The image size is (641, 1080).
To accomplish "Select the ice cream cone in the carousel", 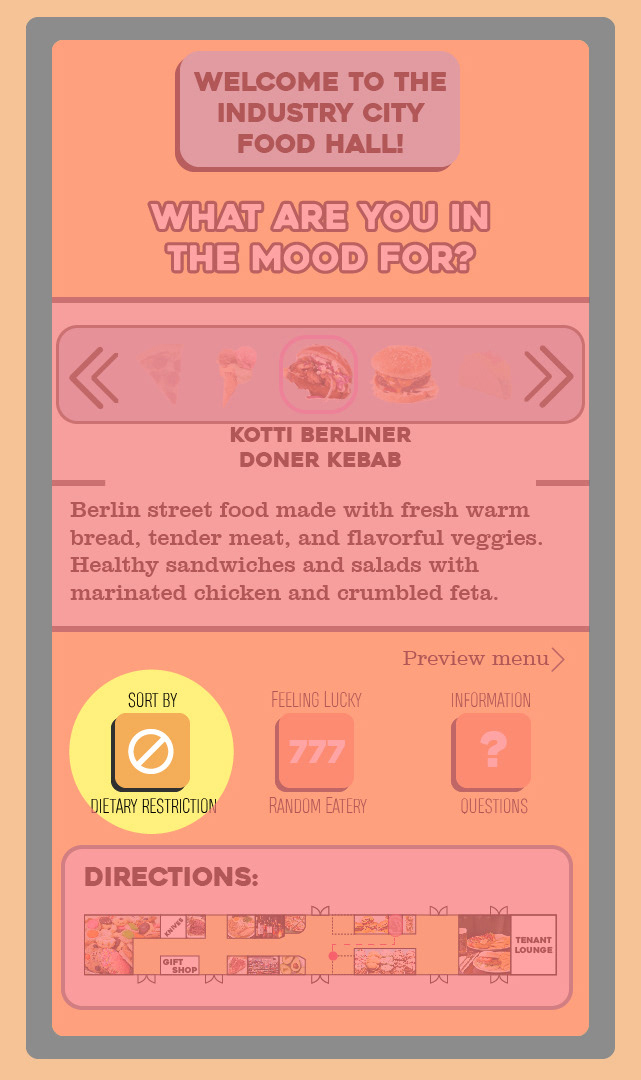I will point(238,375).
